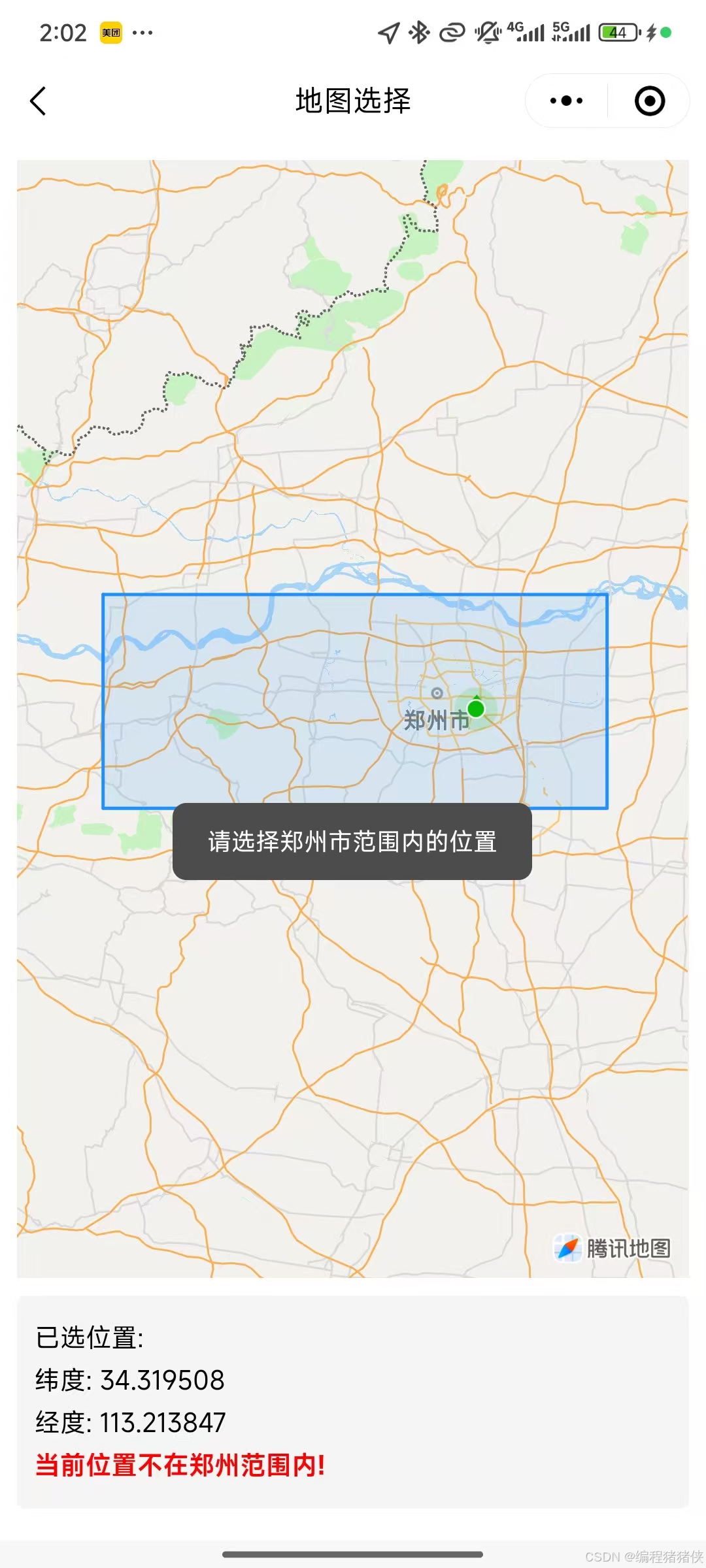The image size is (706, 1568).
Task: Close the mini program via the circle button
Action: (649, 101)
